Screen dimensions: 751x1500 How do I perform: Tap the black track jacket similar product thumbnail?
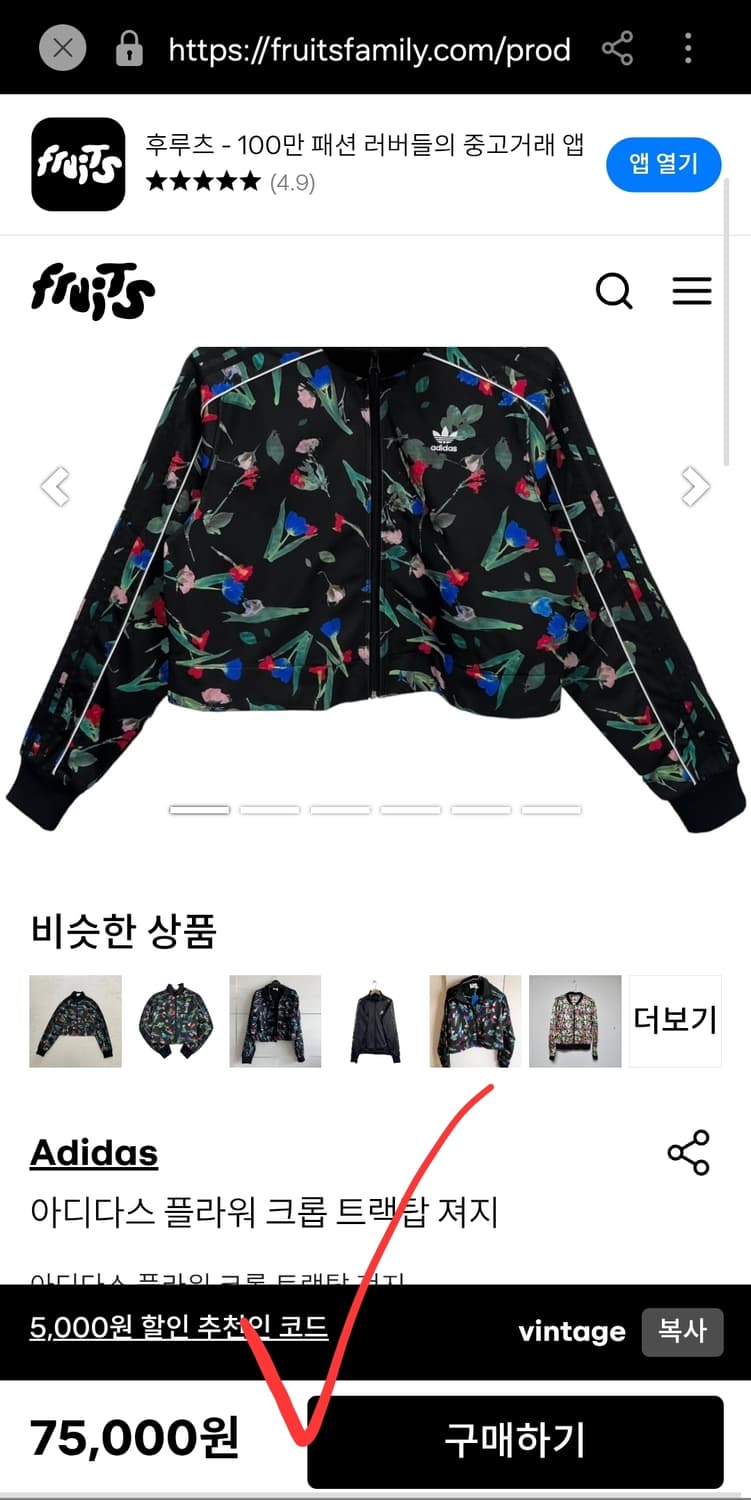pyautogui.click(x=375, y=1020)
